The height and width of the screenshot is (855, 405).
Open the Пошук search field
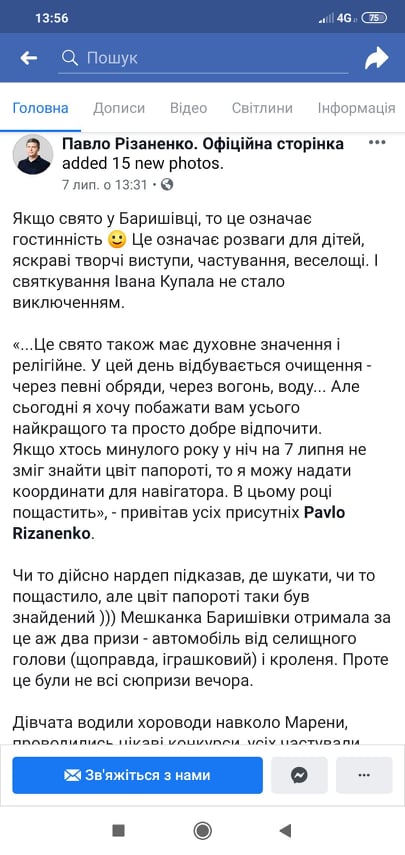click(x=203, y=58)
